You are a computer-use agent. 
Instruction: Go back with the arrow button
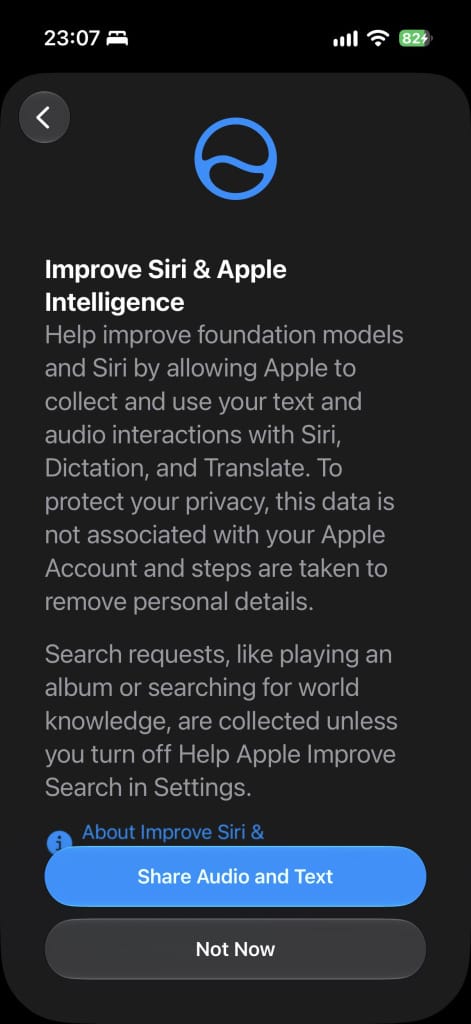point(44,118)
